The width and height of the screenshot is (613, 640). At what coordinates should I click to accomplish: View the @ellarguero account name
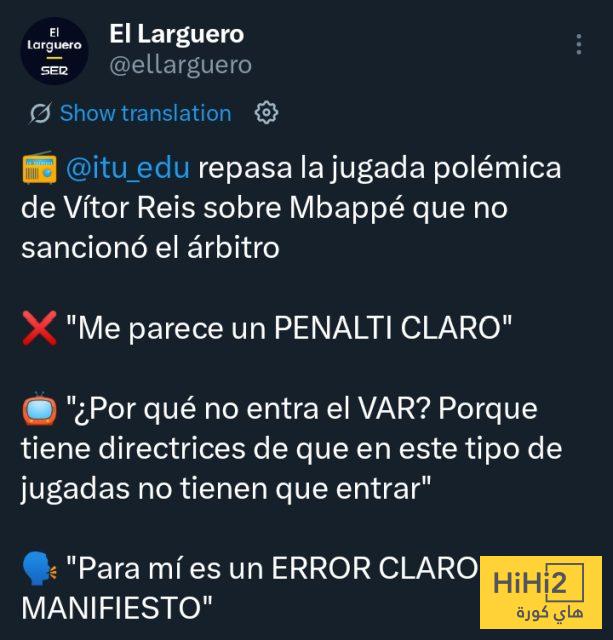pyautogui.click(x=180, y=65)
